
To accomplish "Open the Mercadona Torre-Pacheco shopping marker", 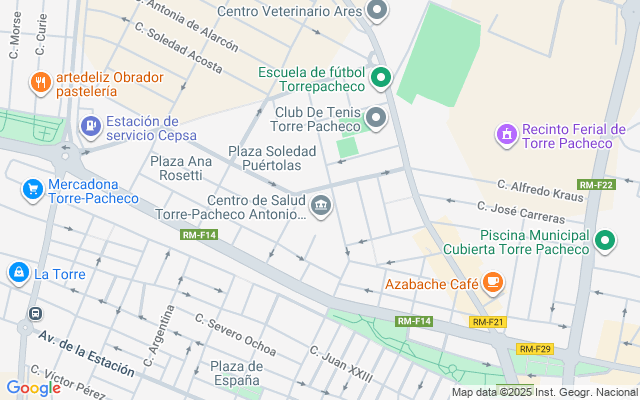I will 32,189.
